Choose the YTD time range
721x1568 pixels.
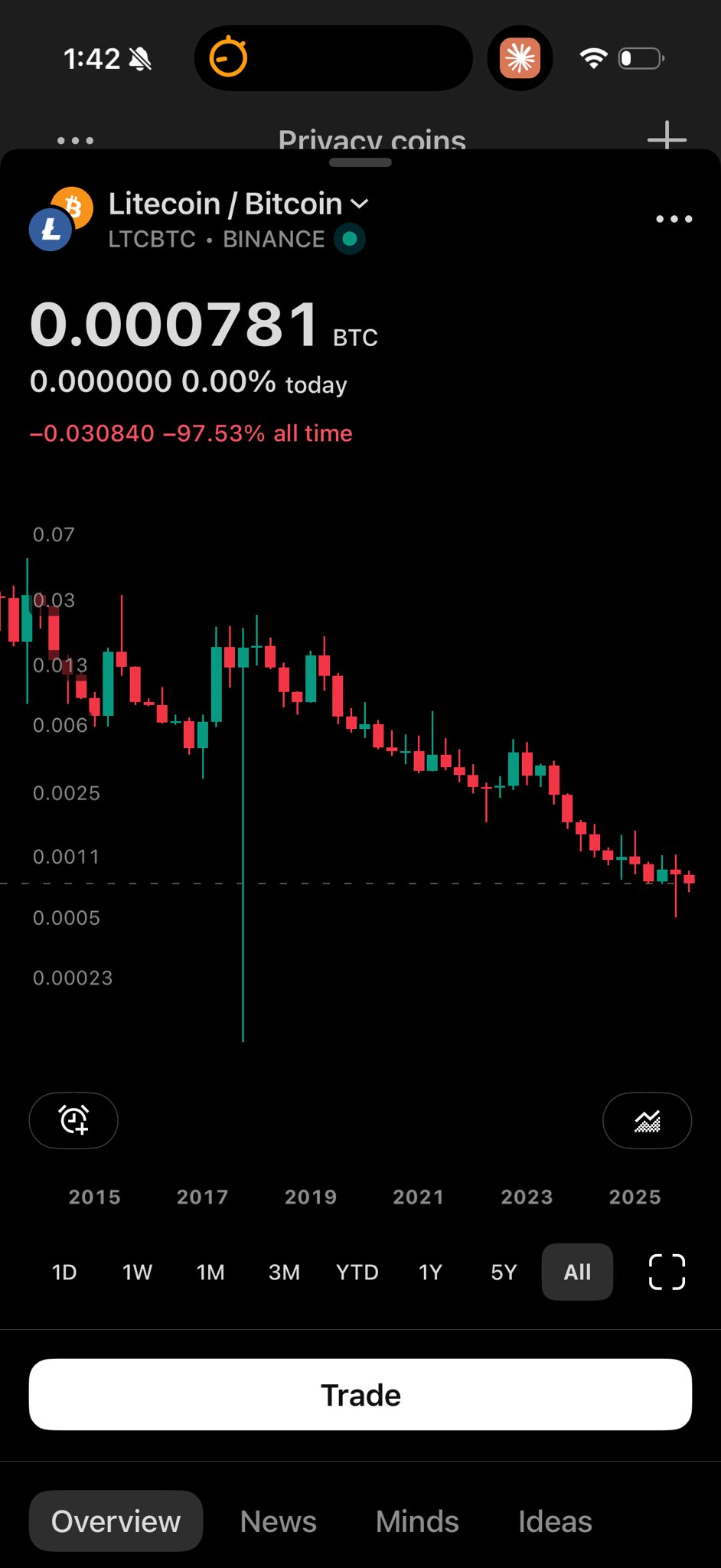pos(357,1272)
